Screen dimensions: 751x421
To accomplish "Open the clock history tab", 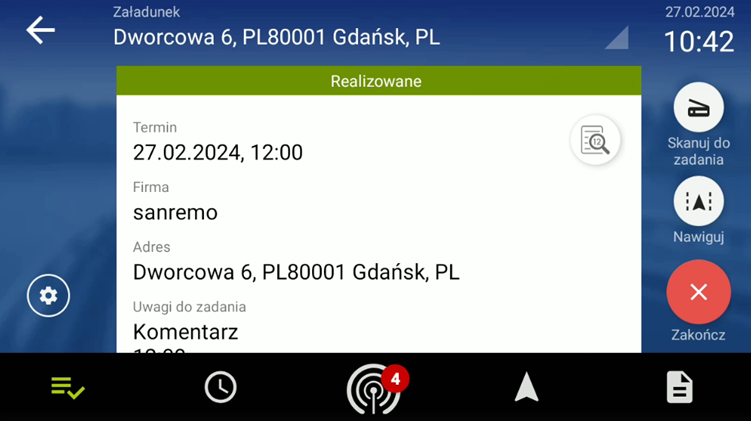I will tap(220, 387).
